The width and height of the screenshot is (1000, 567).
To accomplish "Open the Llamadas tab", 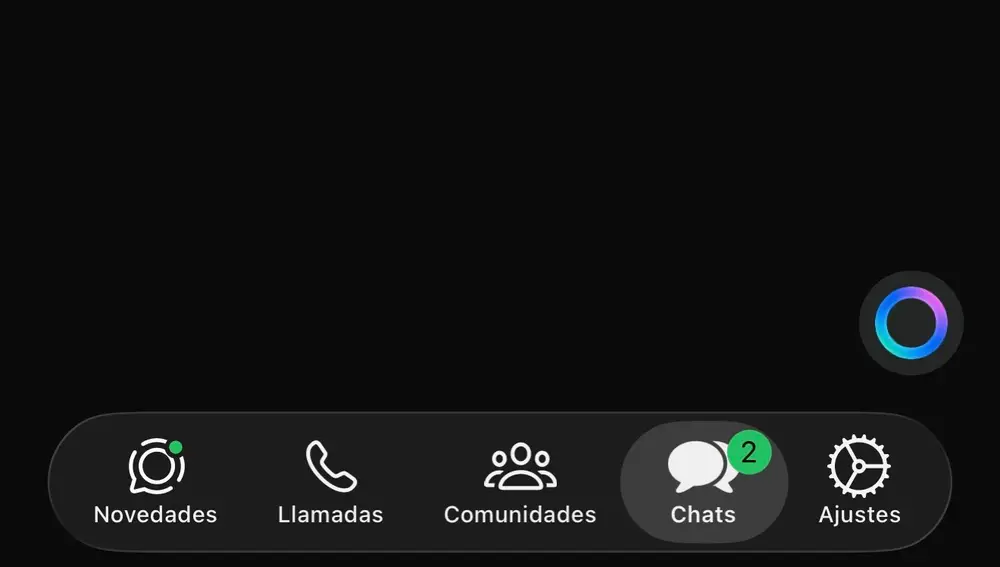I will [330, 482].
